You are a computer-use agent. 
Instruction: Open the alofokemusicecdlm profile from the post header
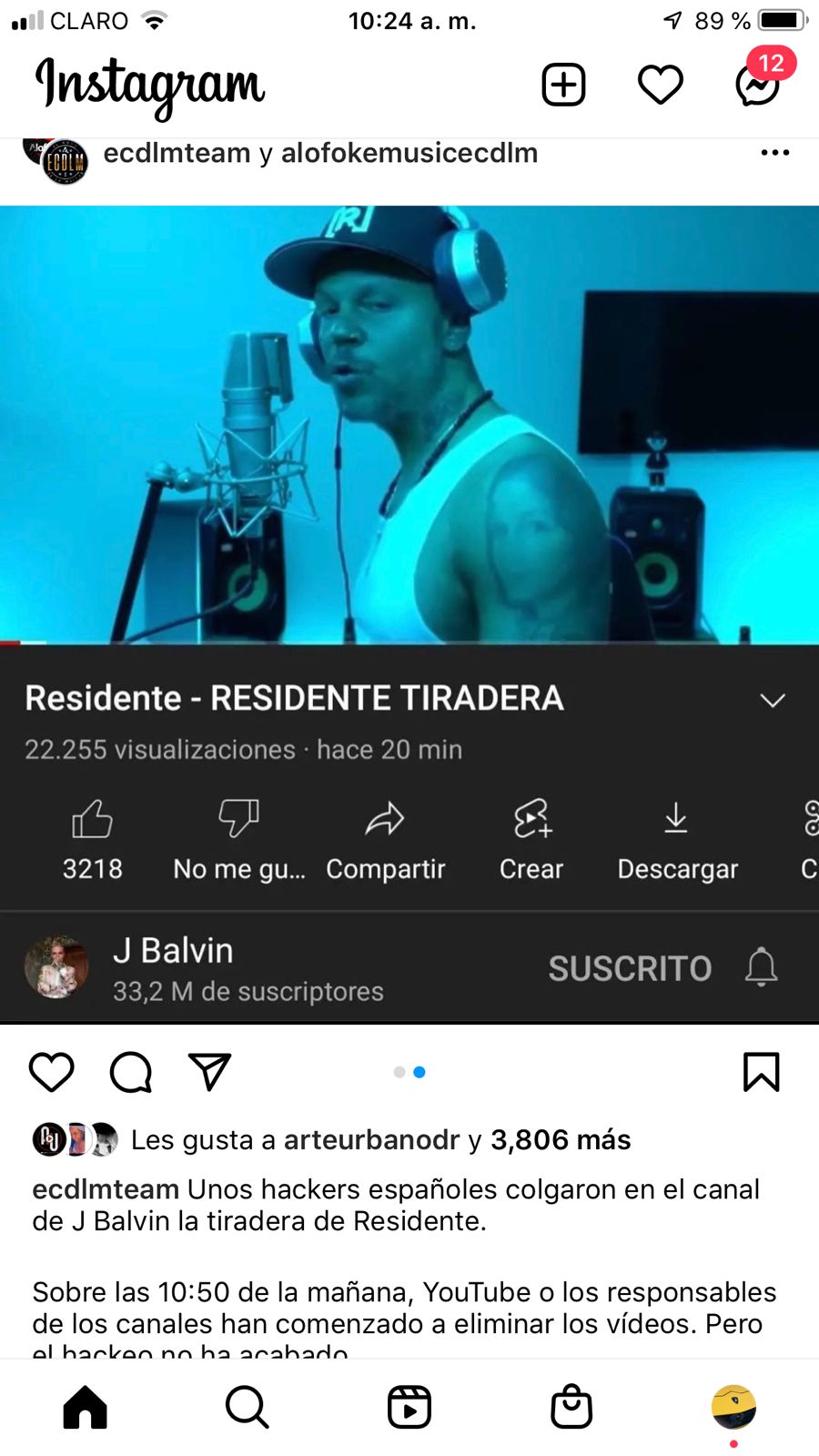(409, 153)
